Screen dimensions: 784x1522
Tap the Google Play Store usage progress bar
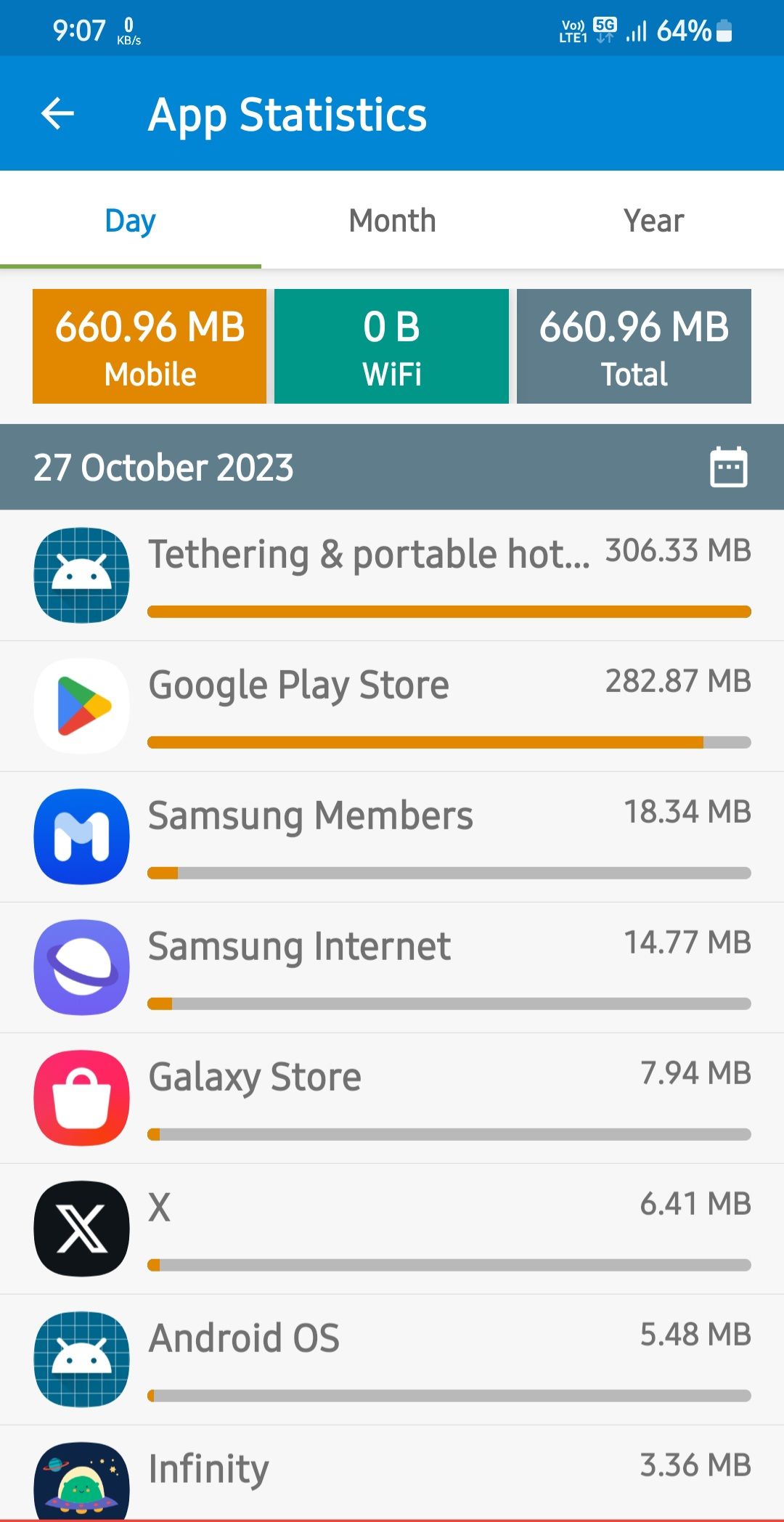coord(449,741)
